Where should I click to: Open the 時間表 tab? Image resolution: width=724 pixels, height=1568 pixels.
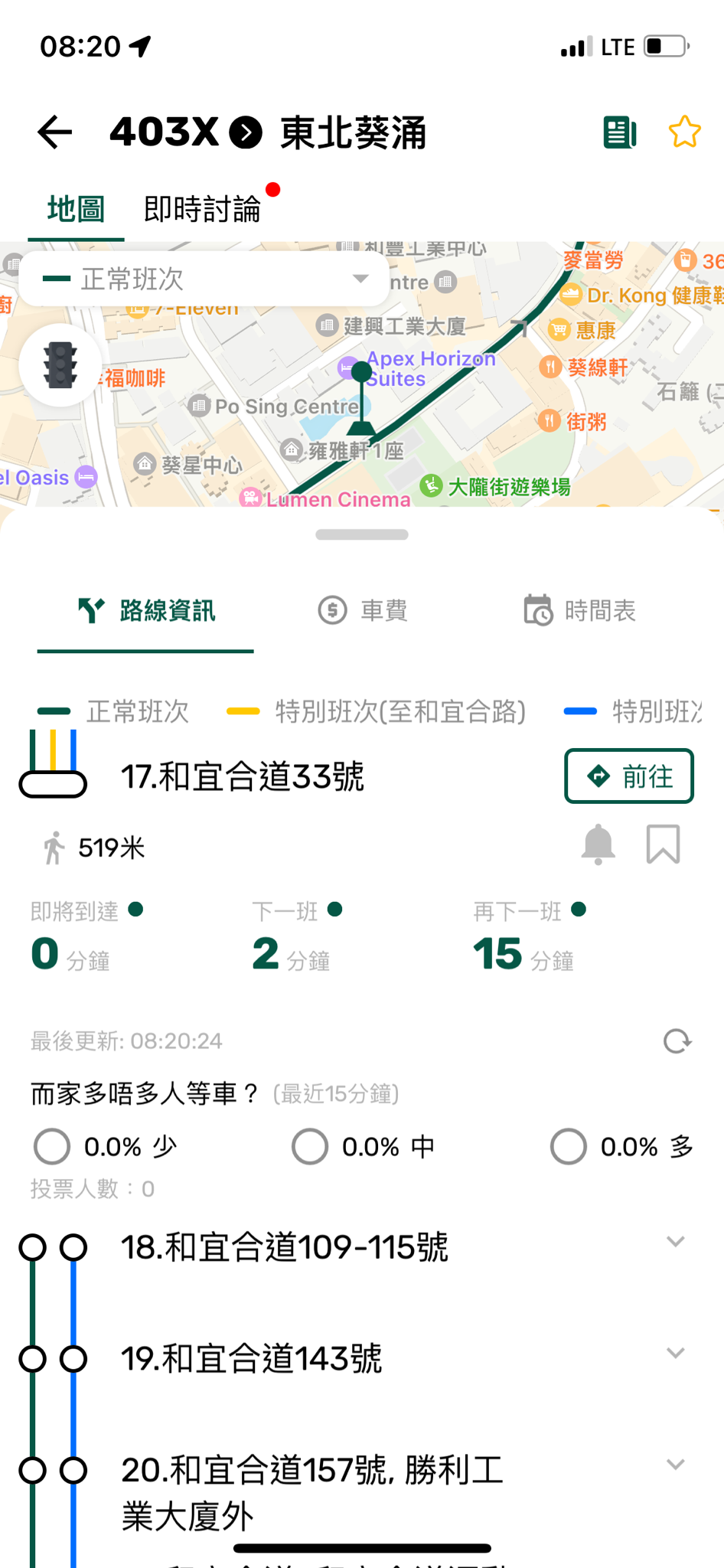click(x=579, y=611)
